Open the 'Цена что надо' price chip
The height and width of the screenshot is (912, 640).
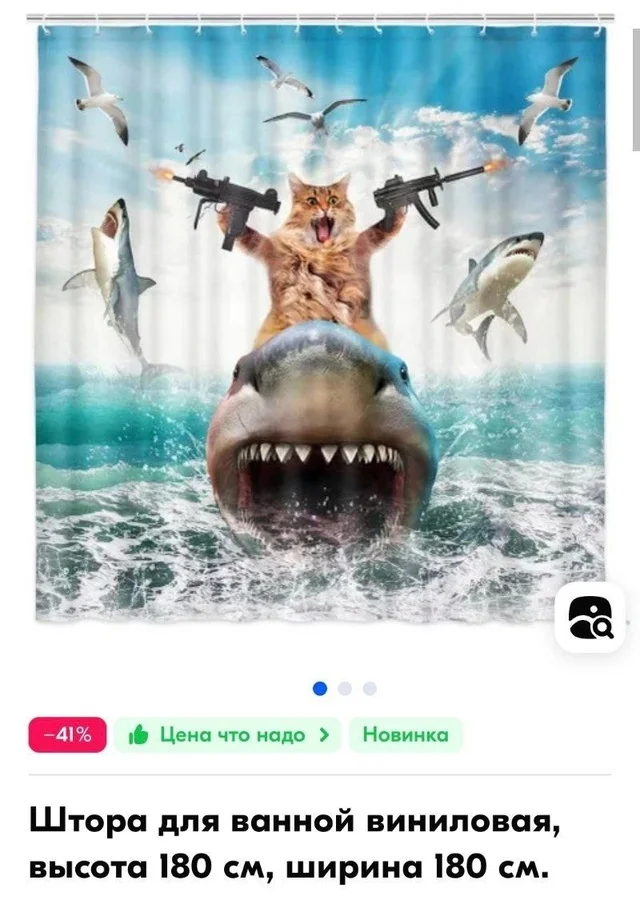[x=228, y=735]
